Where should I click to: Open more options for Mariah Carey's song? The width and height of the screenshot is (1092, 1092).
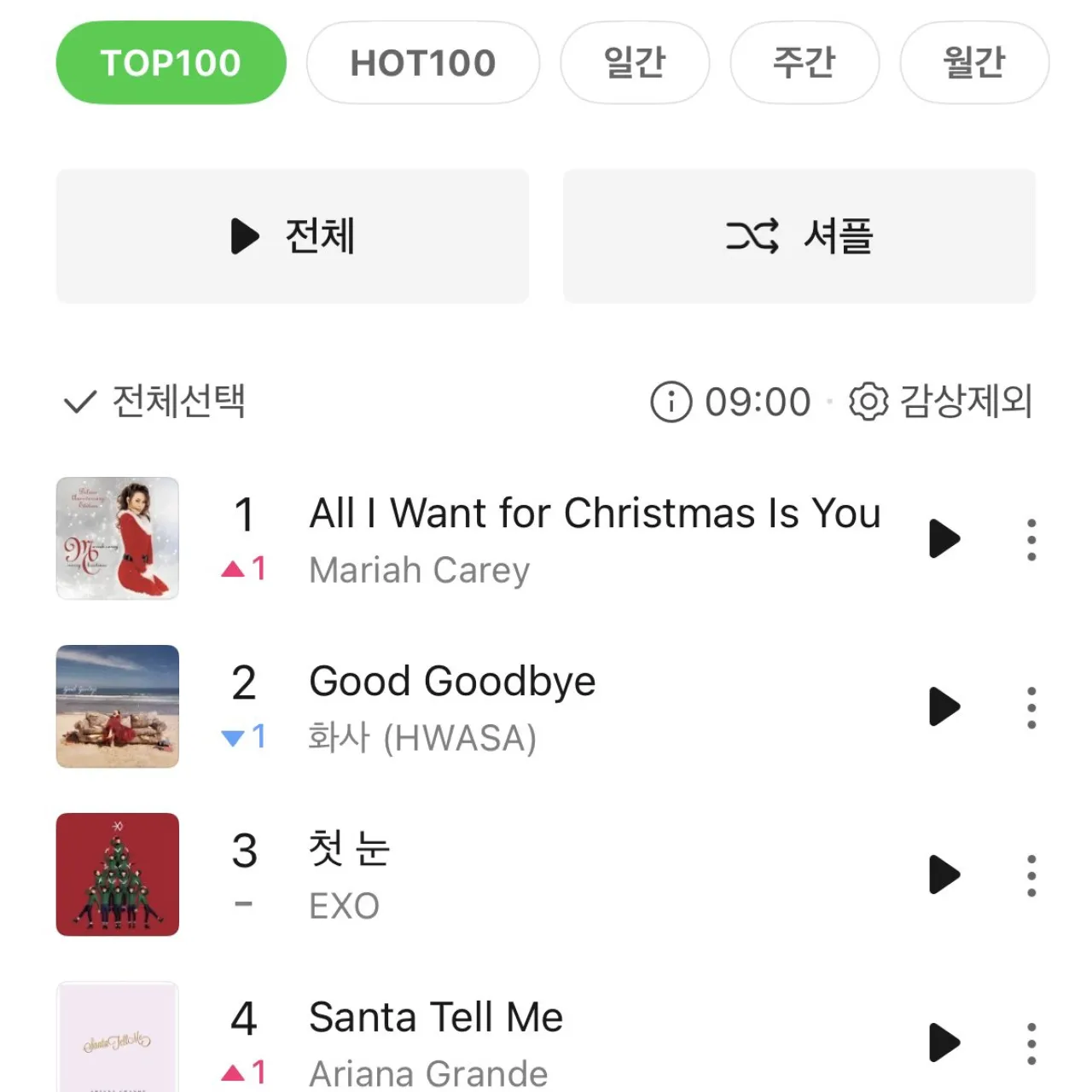click(1031, 539)
